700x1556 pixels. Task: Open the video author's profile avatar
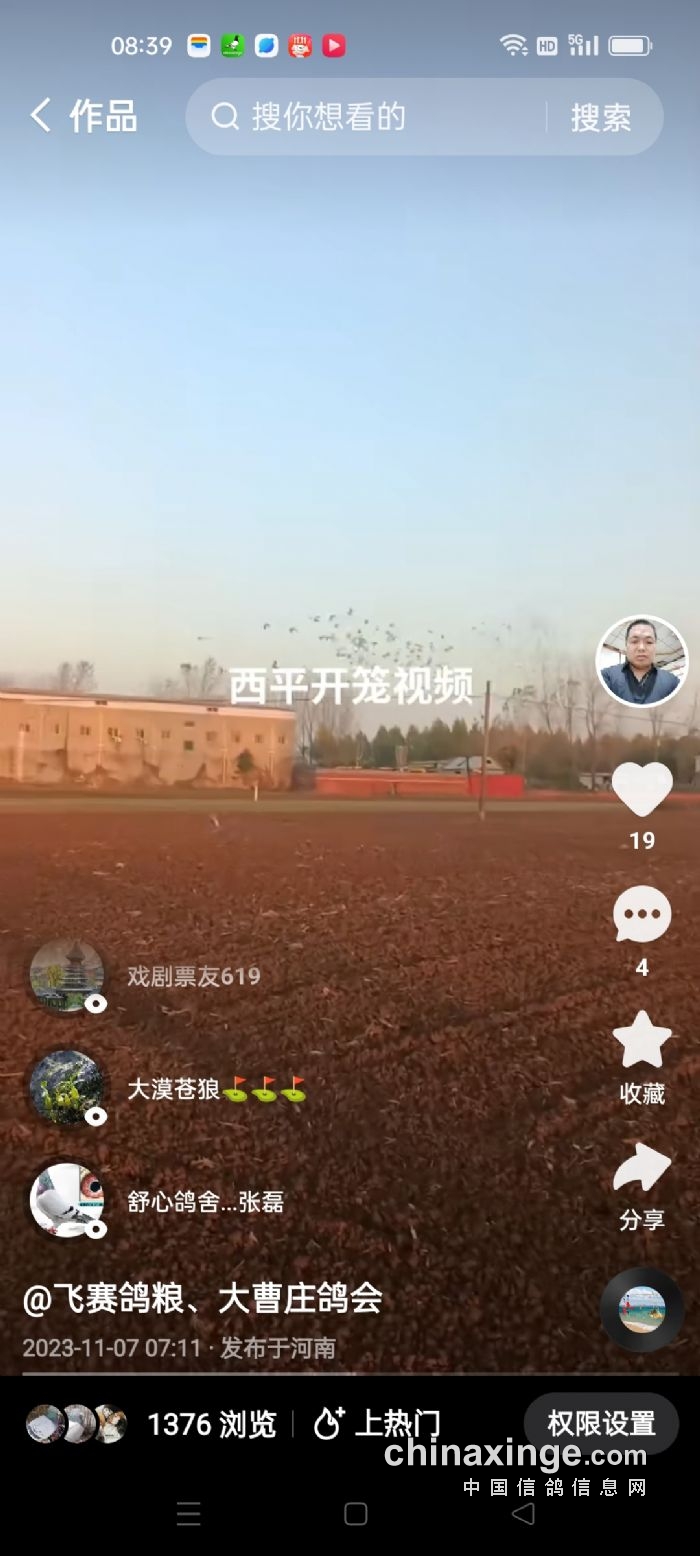(x=641, y=661)
